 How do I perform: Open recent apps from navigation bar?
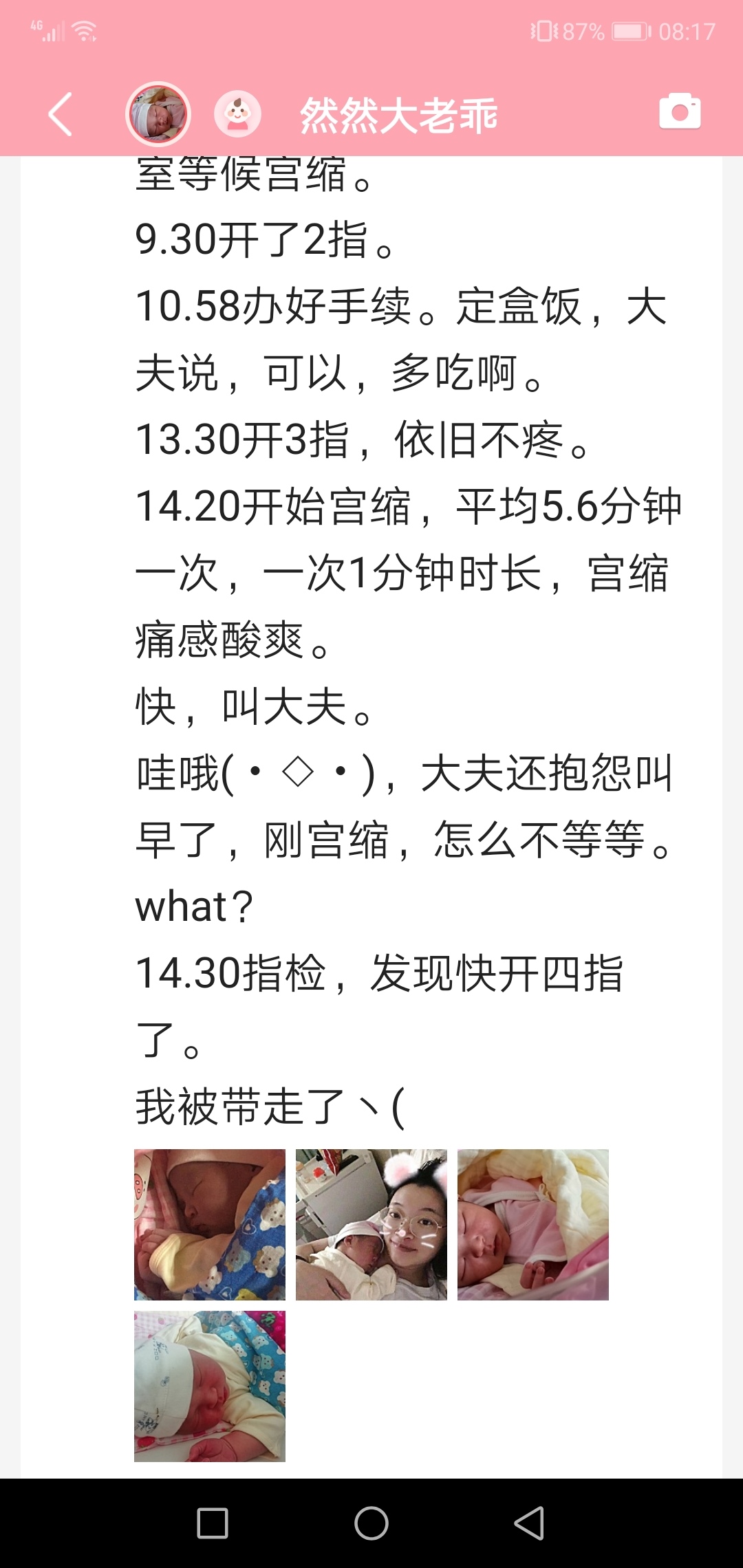(213, 1523)
